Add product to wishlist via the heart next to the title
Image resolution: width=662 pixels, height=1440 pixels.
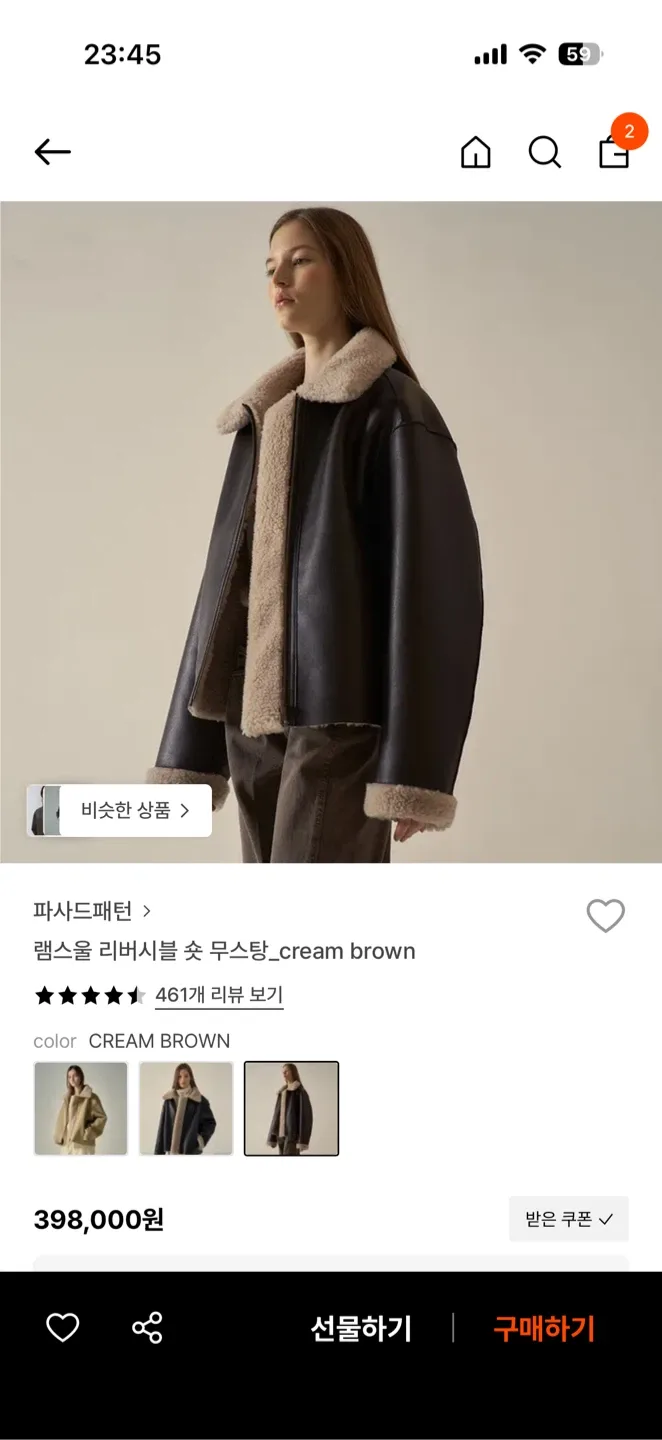605,915
